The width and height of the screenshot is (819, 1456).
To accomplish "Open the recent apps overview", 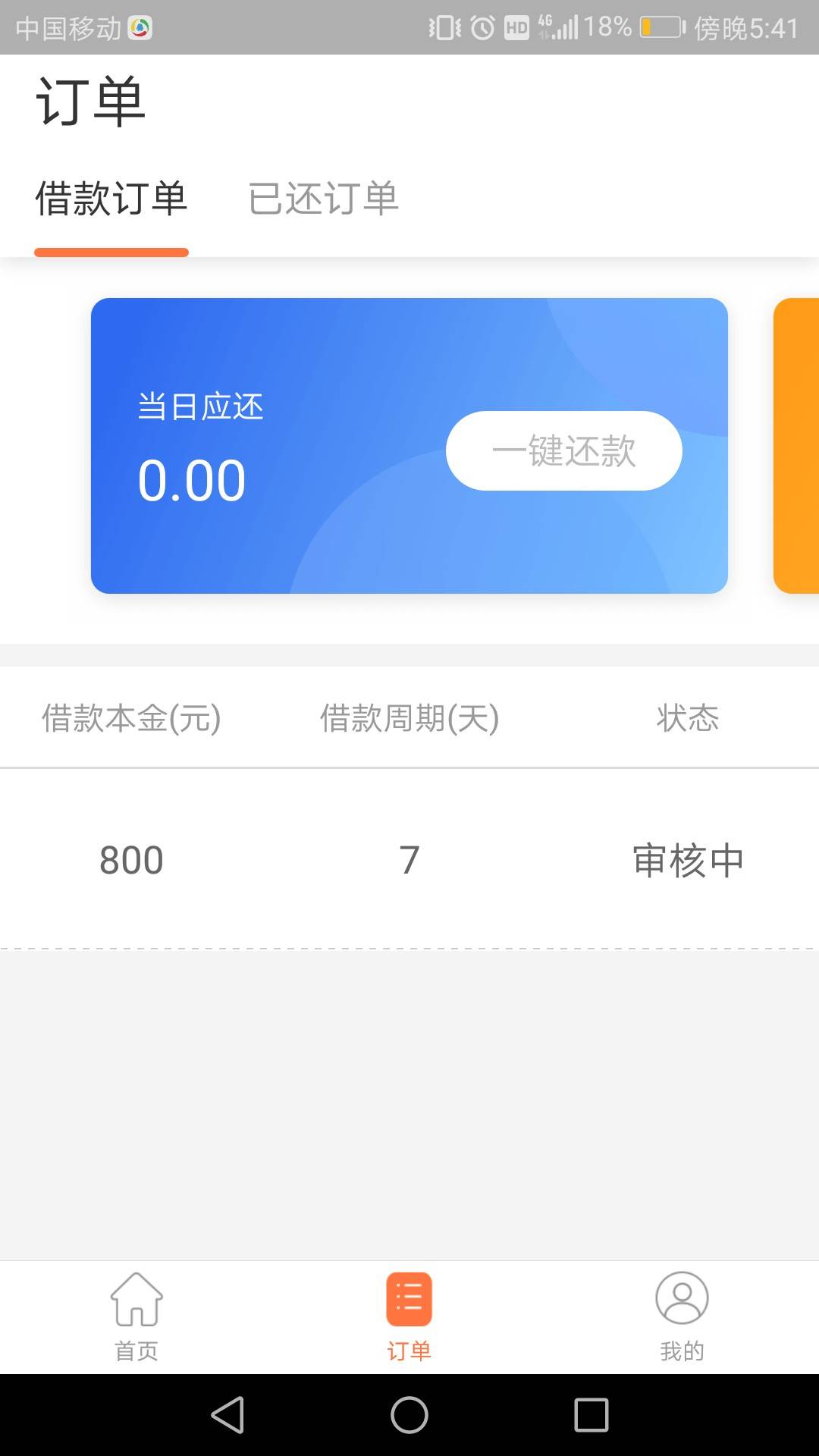I will coord(591,1415).
